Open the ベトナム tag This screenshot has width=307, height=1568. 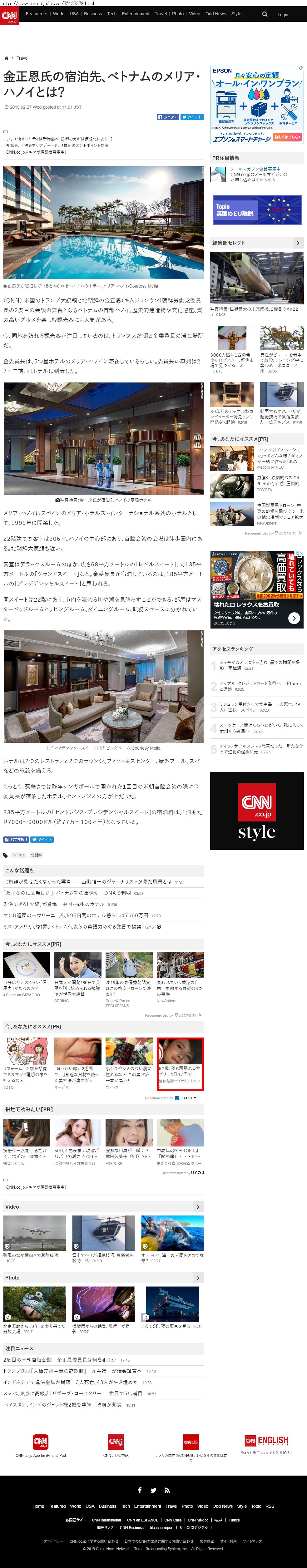click(19, 855)
